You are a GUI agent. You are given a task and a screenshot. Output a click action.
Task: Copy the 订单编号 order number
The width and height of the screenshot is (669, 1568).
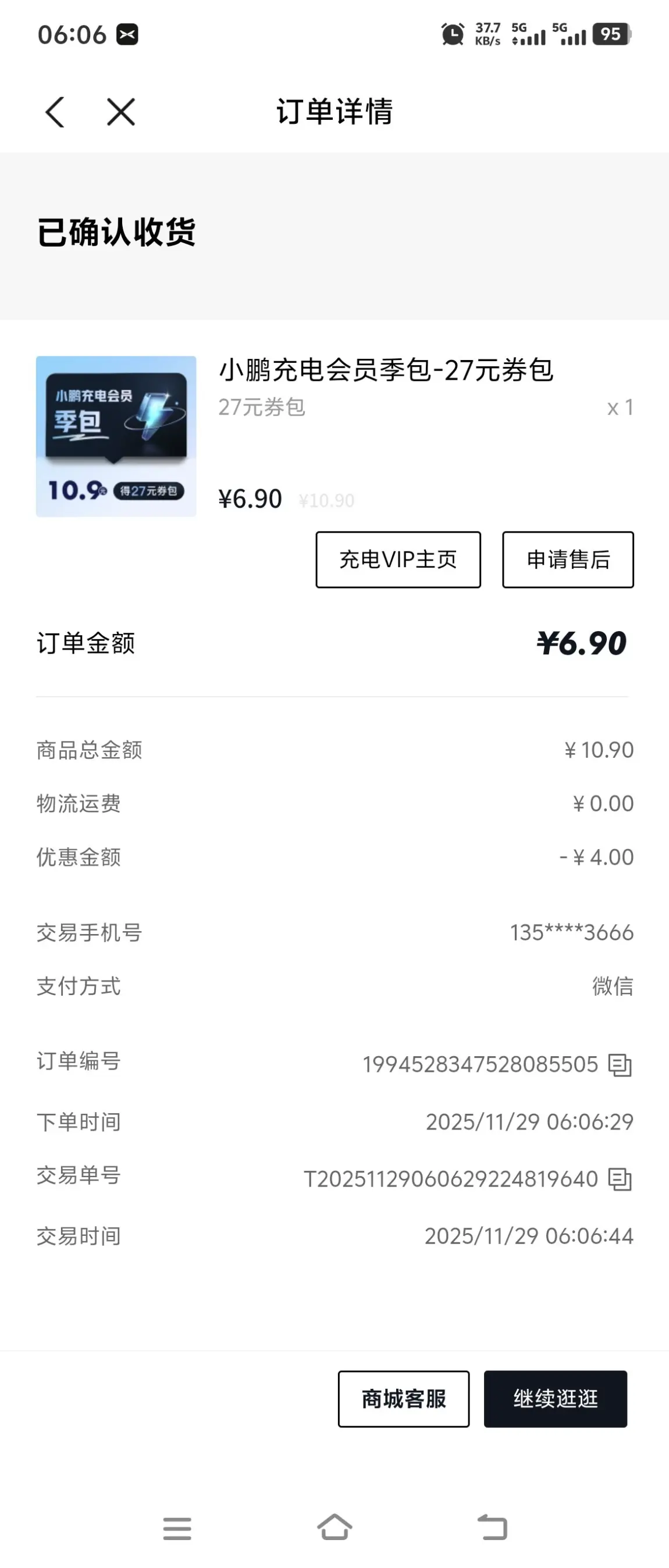(x=620, y=1064)
